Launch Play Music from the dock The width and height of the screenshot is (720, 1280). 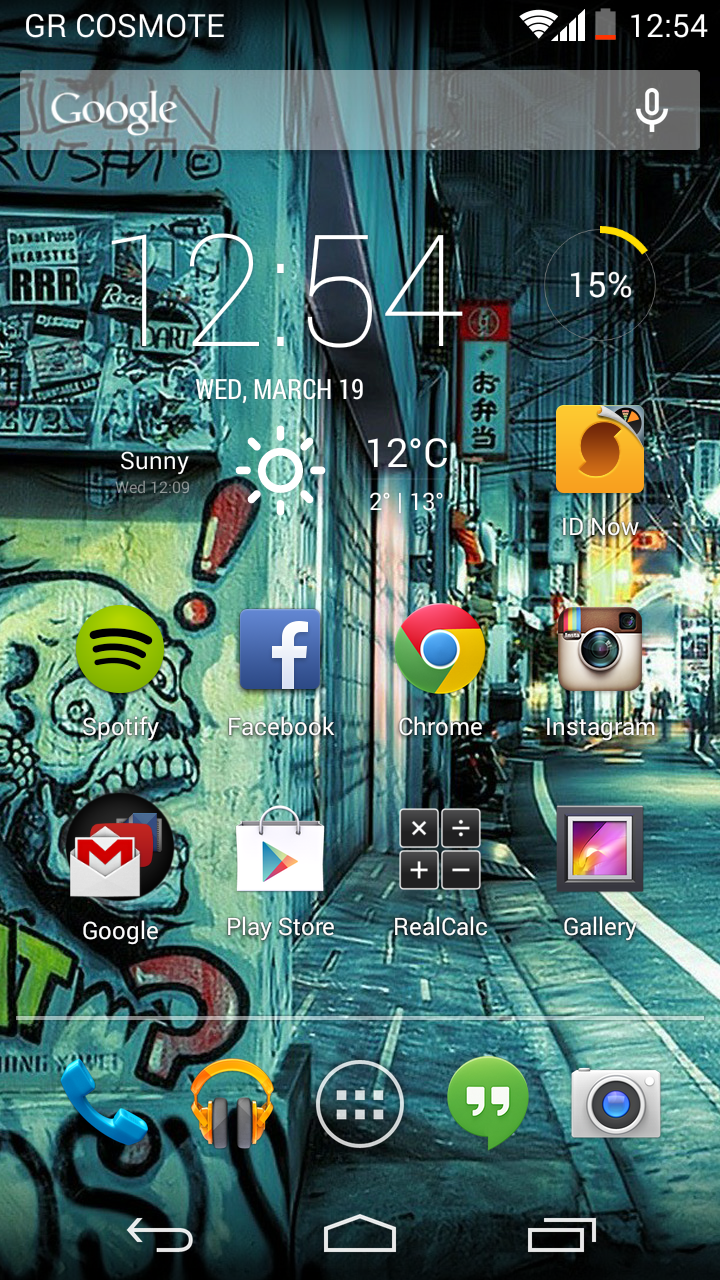tap(232, 1103)
